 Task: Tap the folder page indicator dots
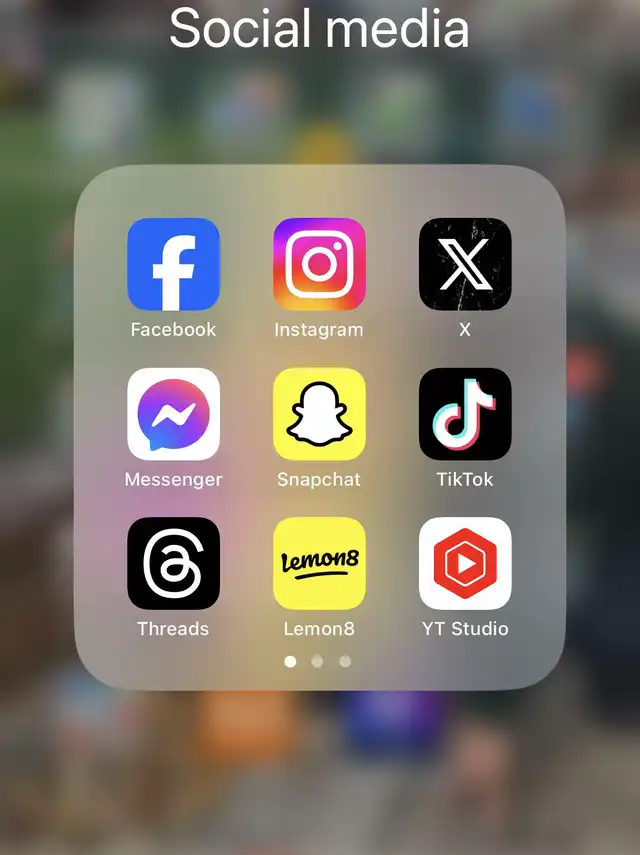(318, 661)
